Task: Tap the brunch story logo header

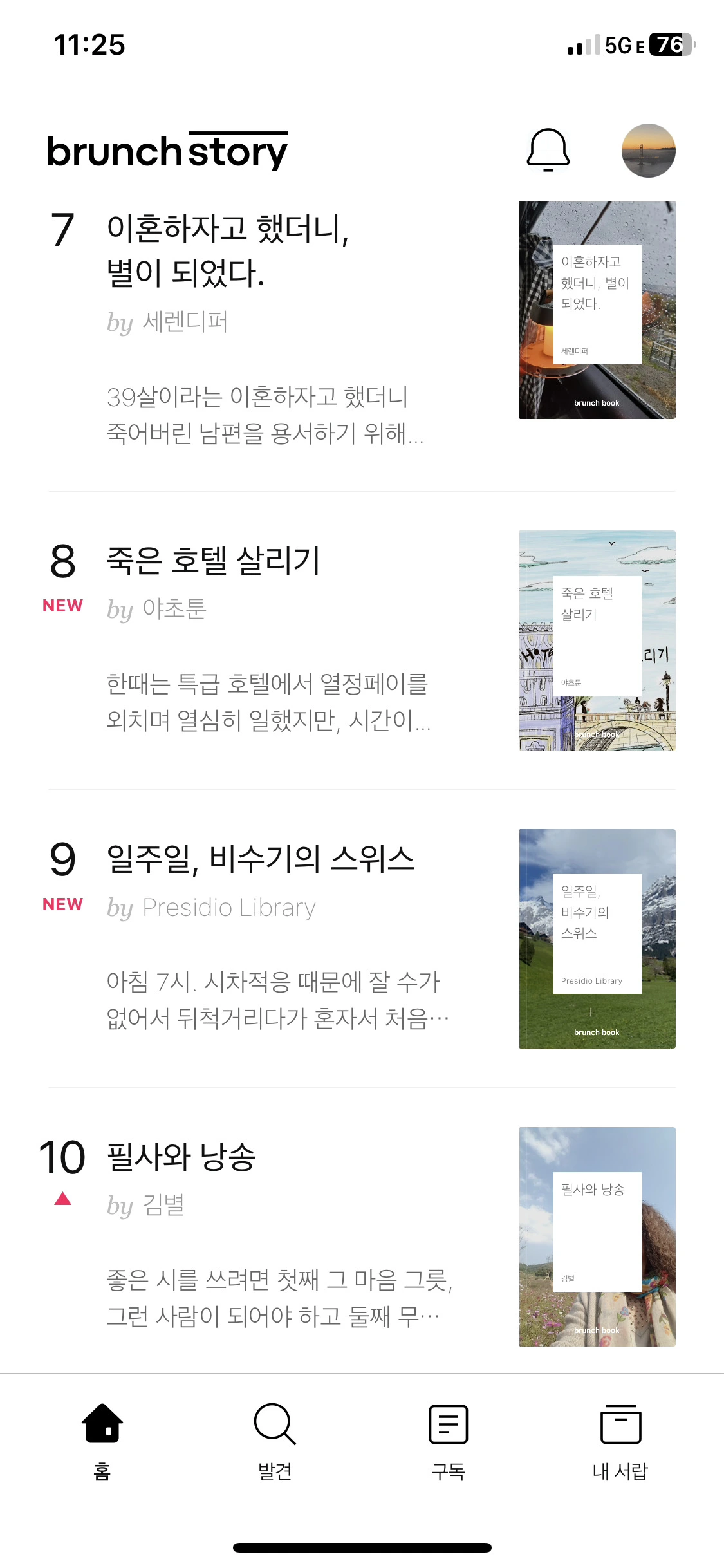Action: 167,151
